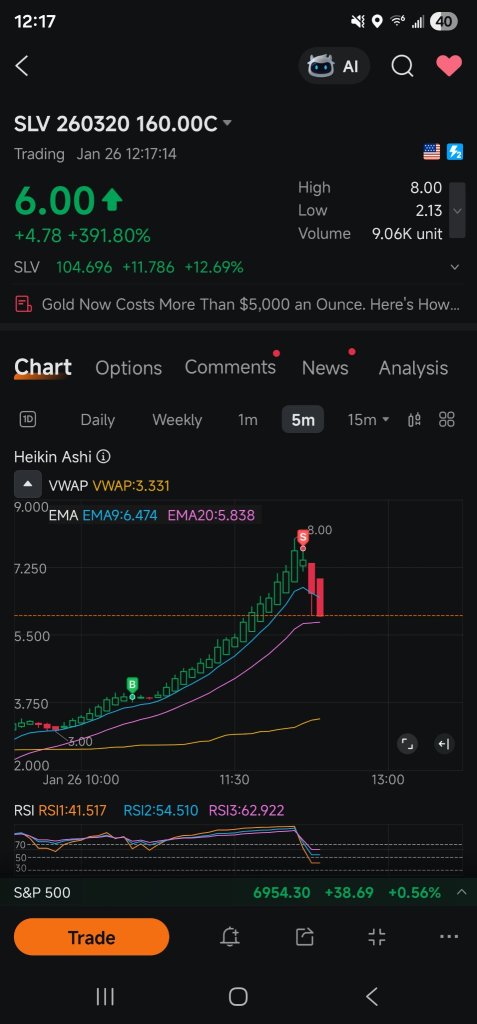Open the search magnifier icon
This screenshot has height=1024, width=477.
[402, 66]
